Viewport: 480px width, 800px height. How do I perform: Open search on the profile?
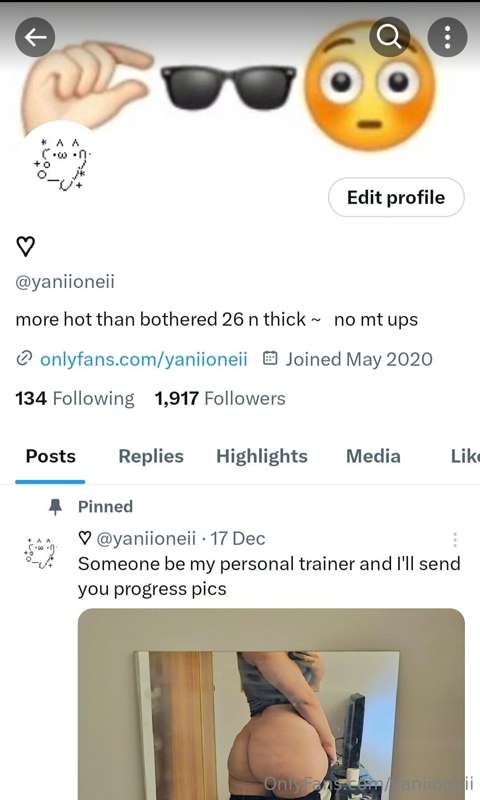389,37
